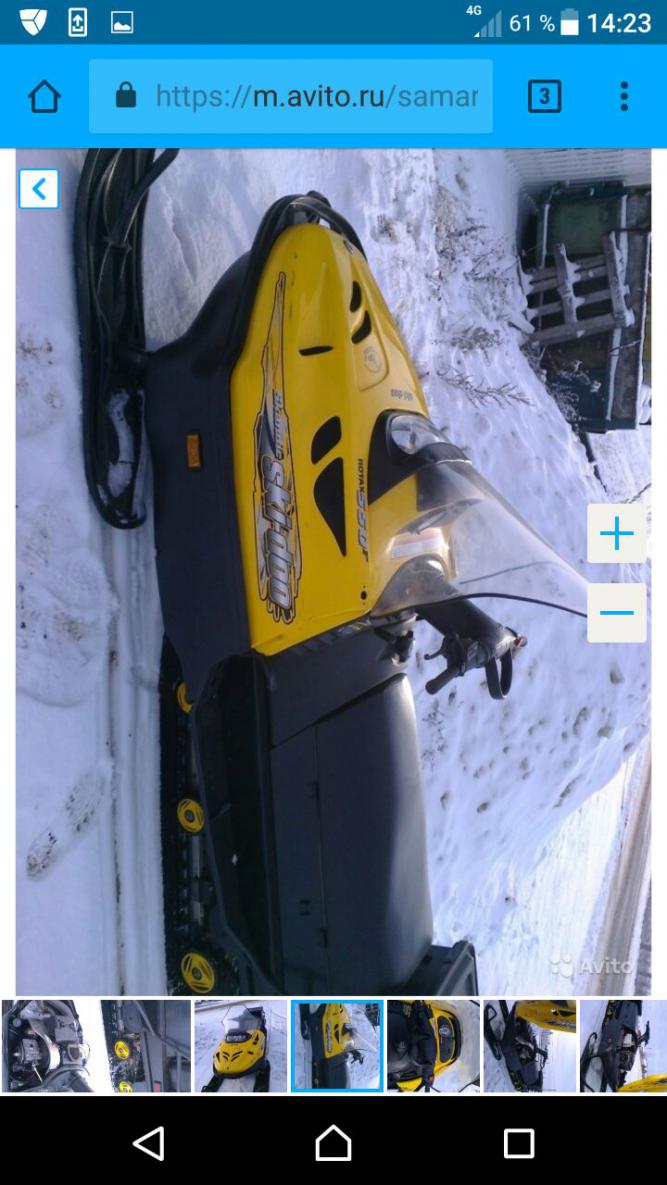667x1185 pixels.
Task: Tap the system back button
Action: tap(148, 1143)
